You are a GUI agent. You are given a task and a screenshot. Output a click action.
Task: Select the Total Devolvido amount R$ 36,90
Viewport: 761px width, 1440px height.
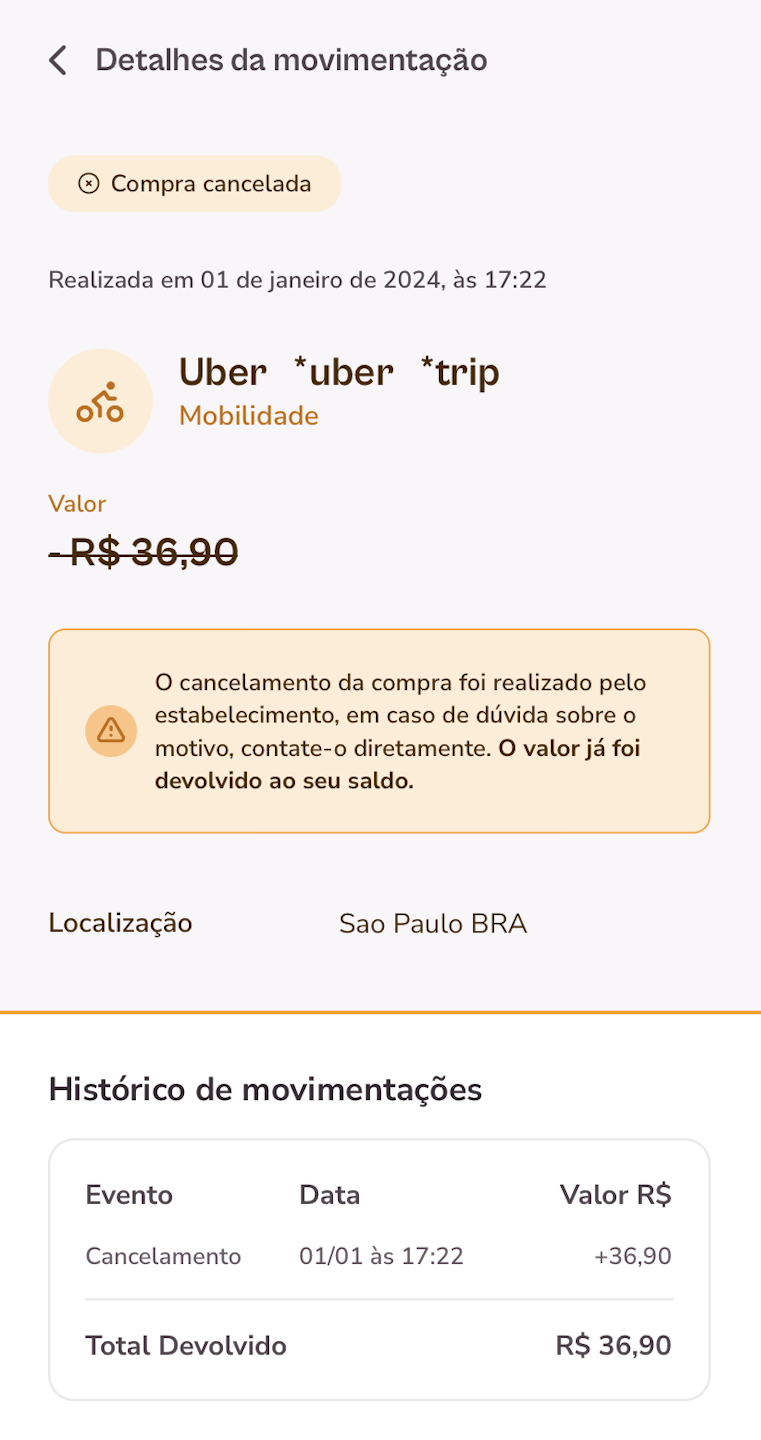tap(612, 1345)
